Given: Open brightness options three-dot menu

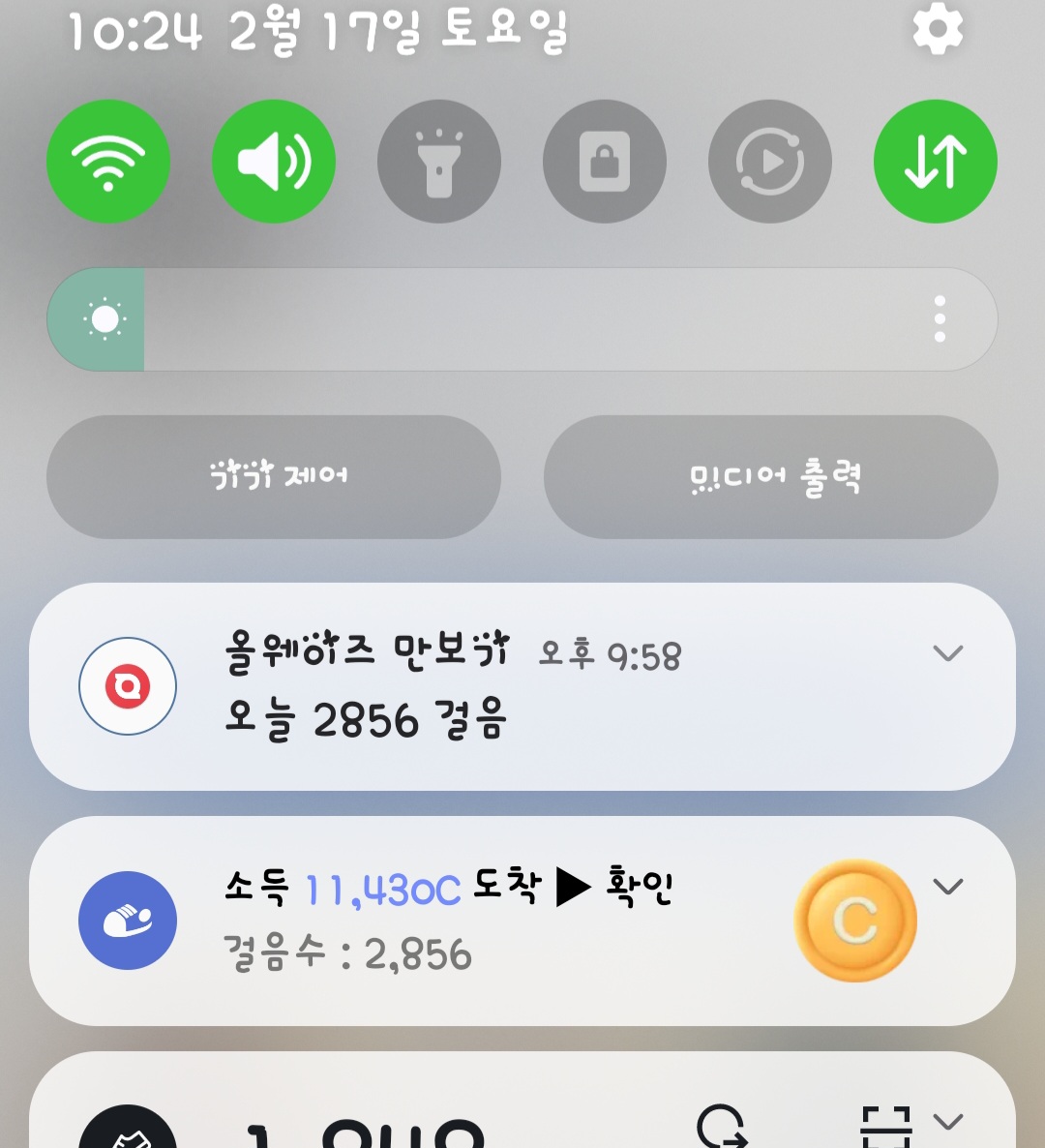Looking at the screenshot, I should point(940,319).
